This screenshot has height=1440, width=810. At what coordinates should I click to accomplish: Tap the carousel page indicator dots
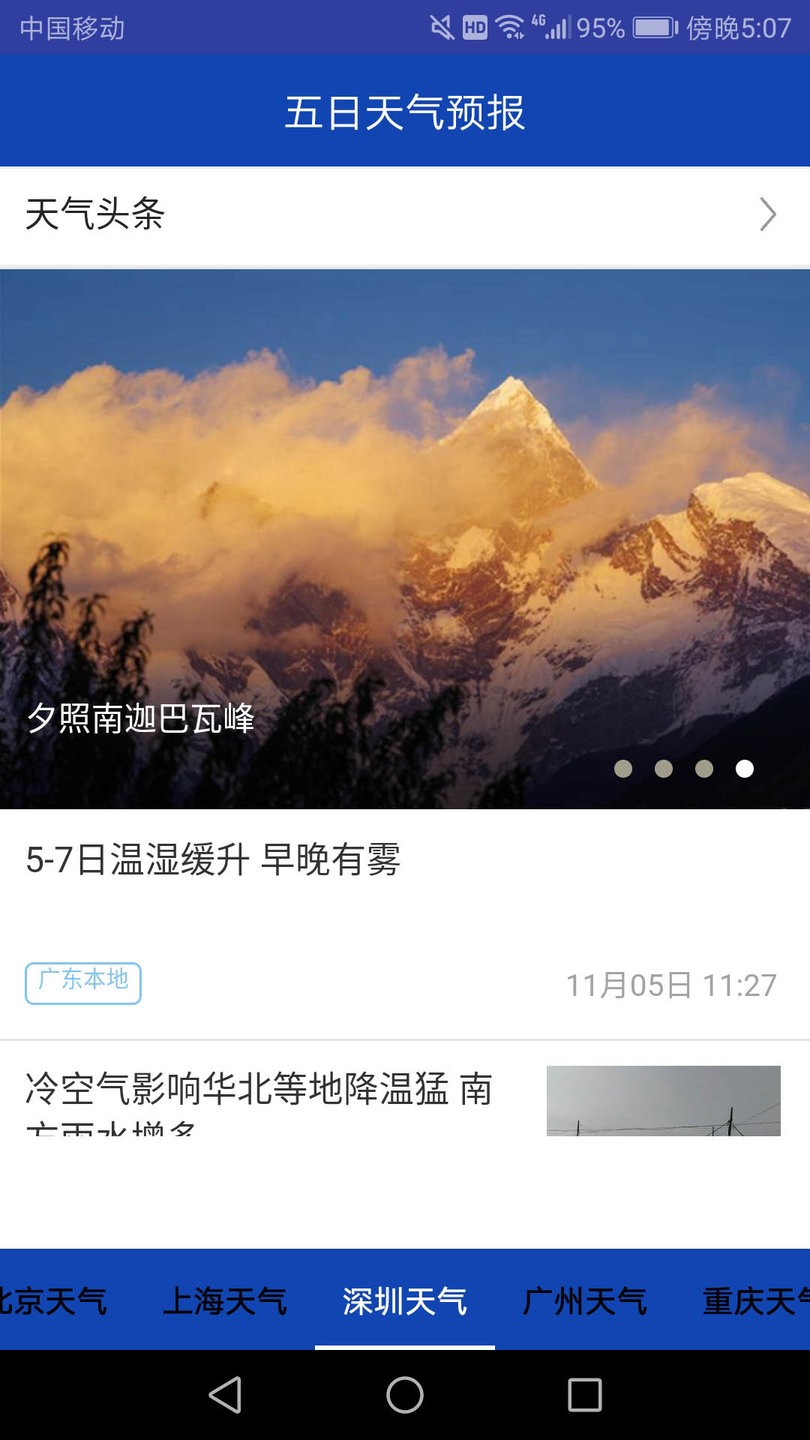[x=683, y=768]
